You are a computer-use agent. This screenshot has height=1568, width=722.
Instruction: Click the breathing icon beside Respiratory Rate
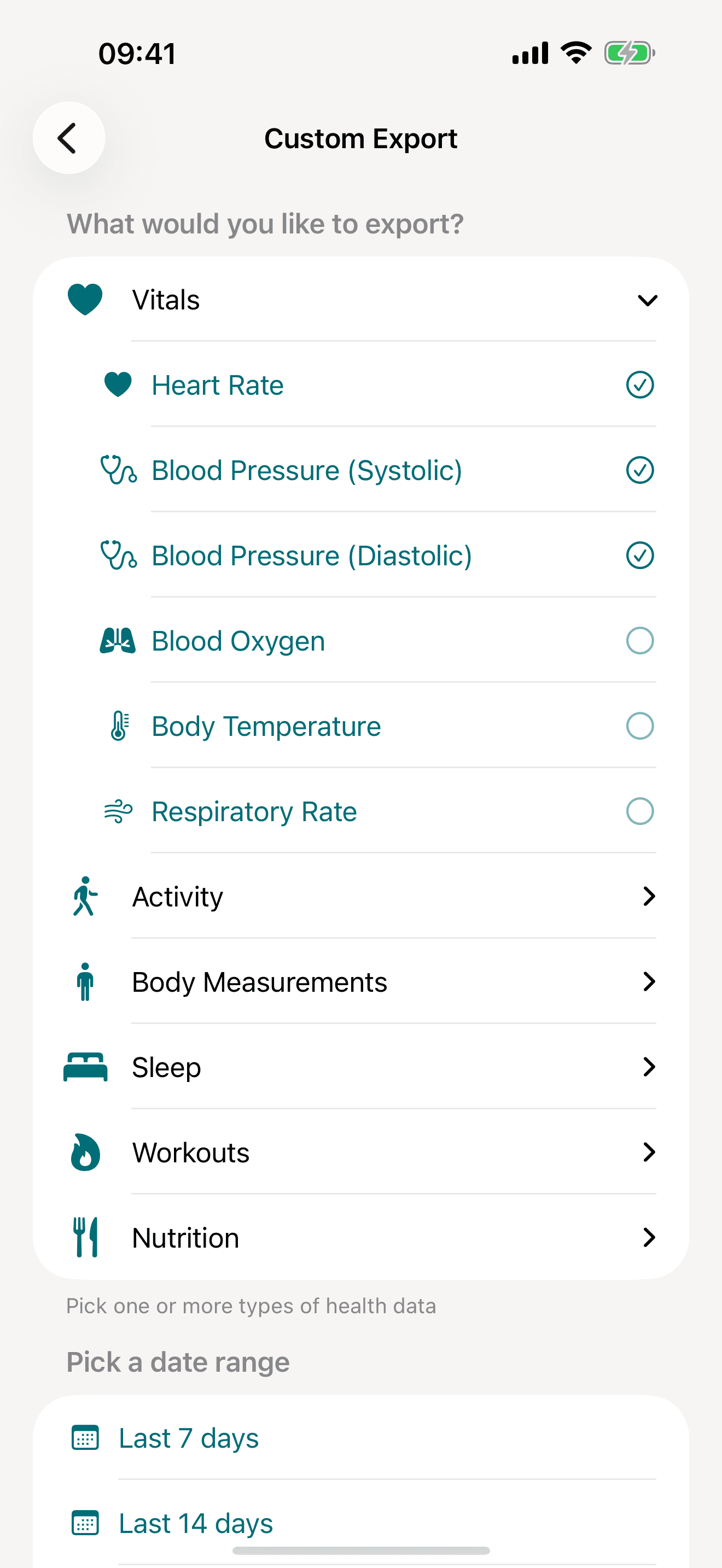click(x=118, y=811)
